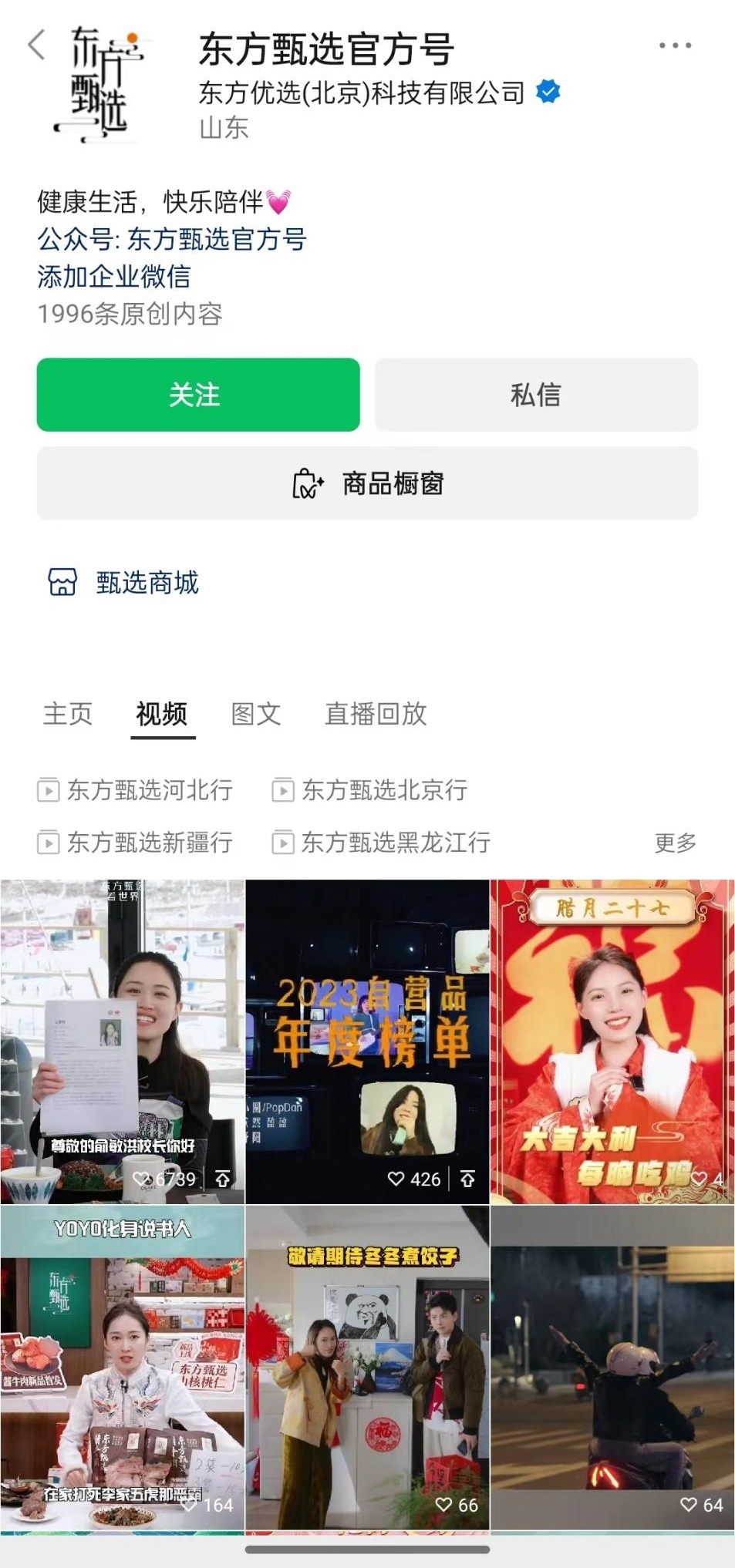Switch to the 图文 tab

point(255,714)
